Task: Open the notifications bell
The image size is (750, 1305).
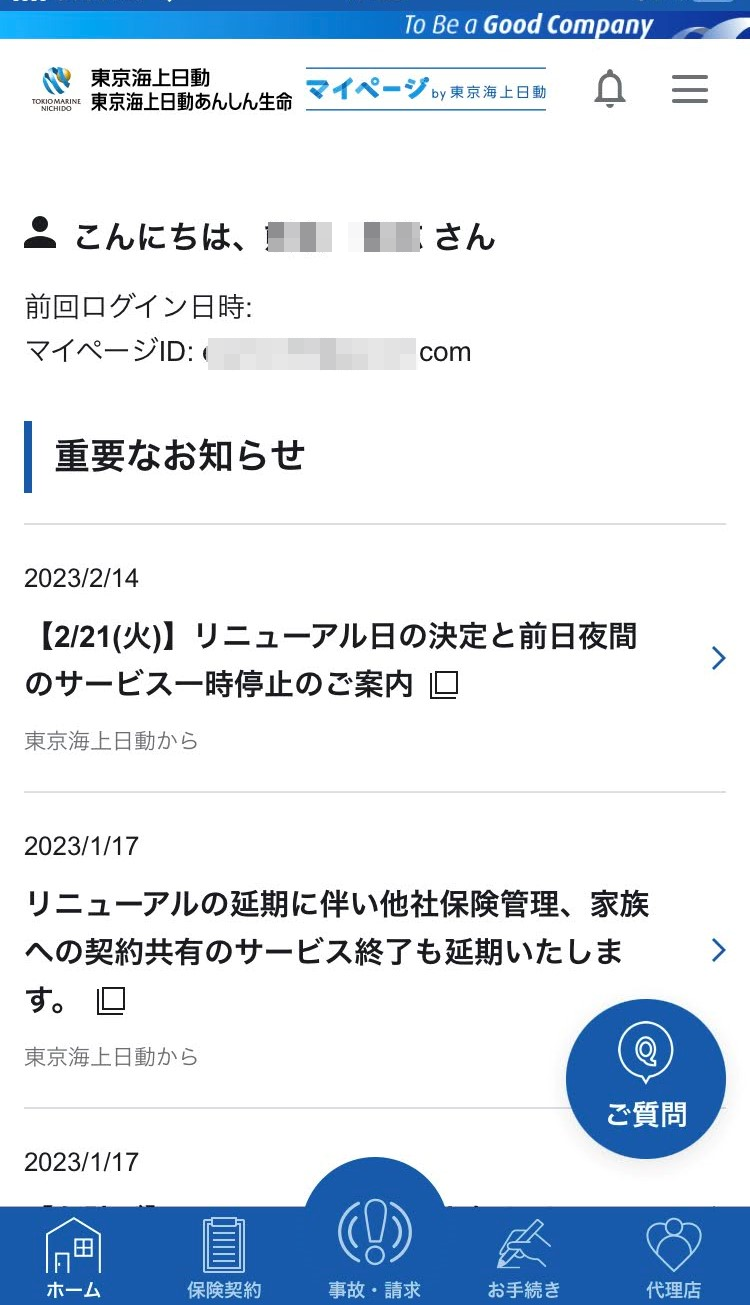Action: pyautogui.click(x=609, y=90)
